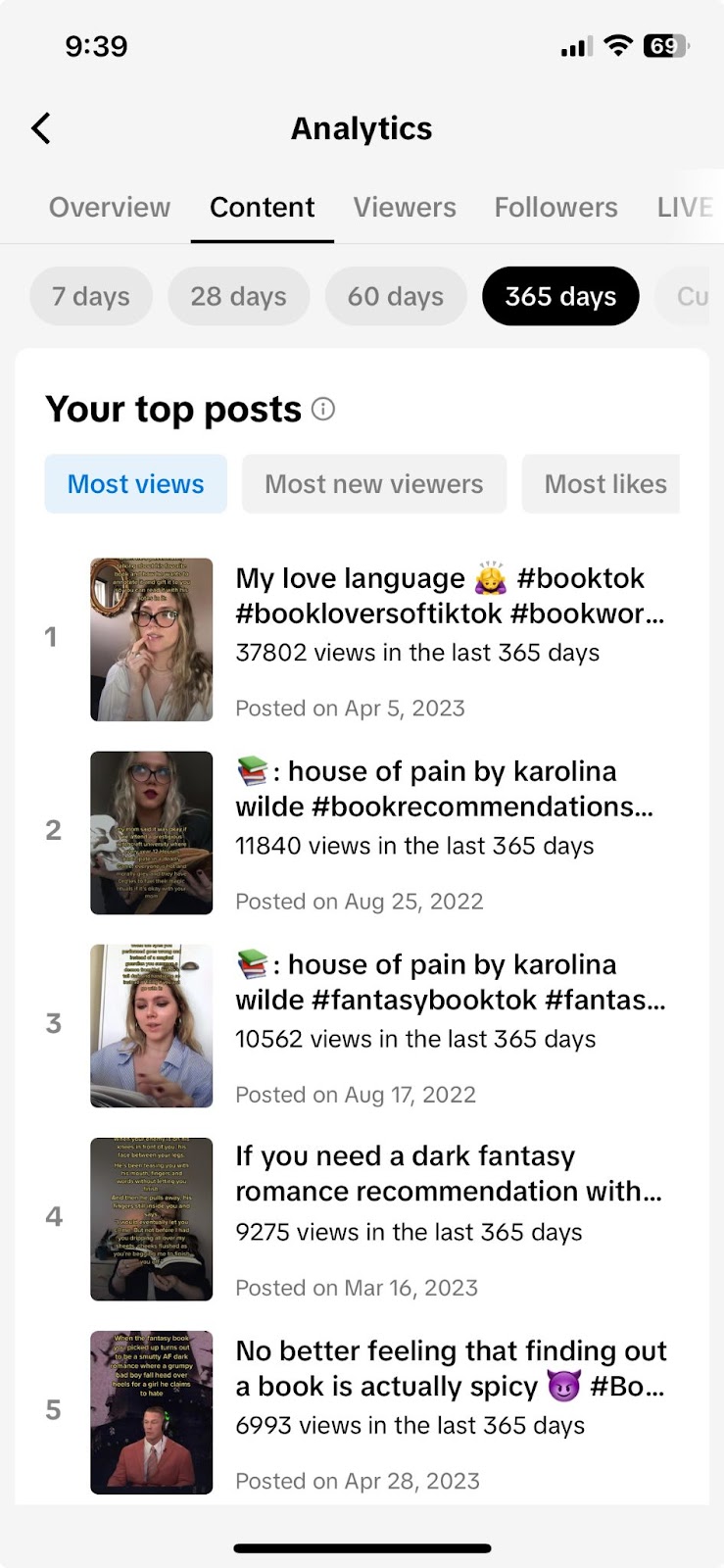Open the Viewers tab
The image size is (724, 1568).
tap(405, 208)
